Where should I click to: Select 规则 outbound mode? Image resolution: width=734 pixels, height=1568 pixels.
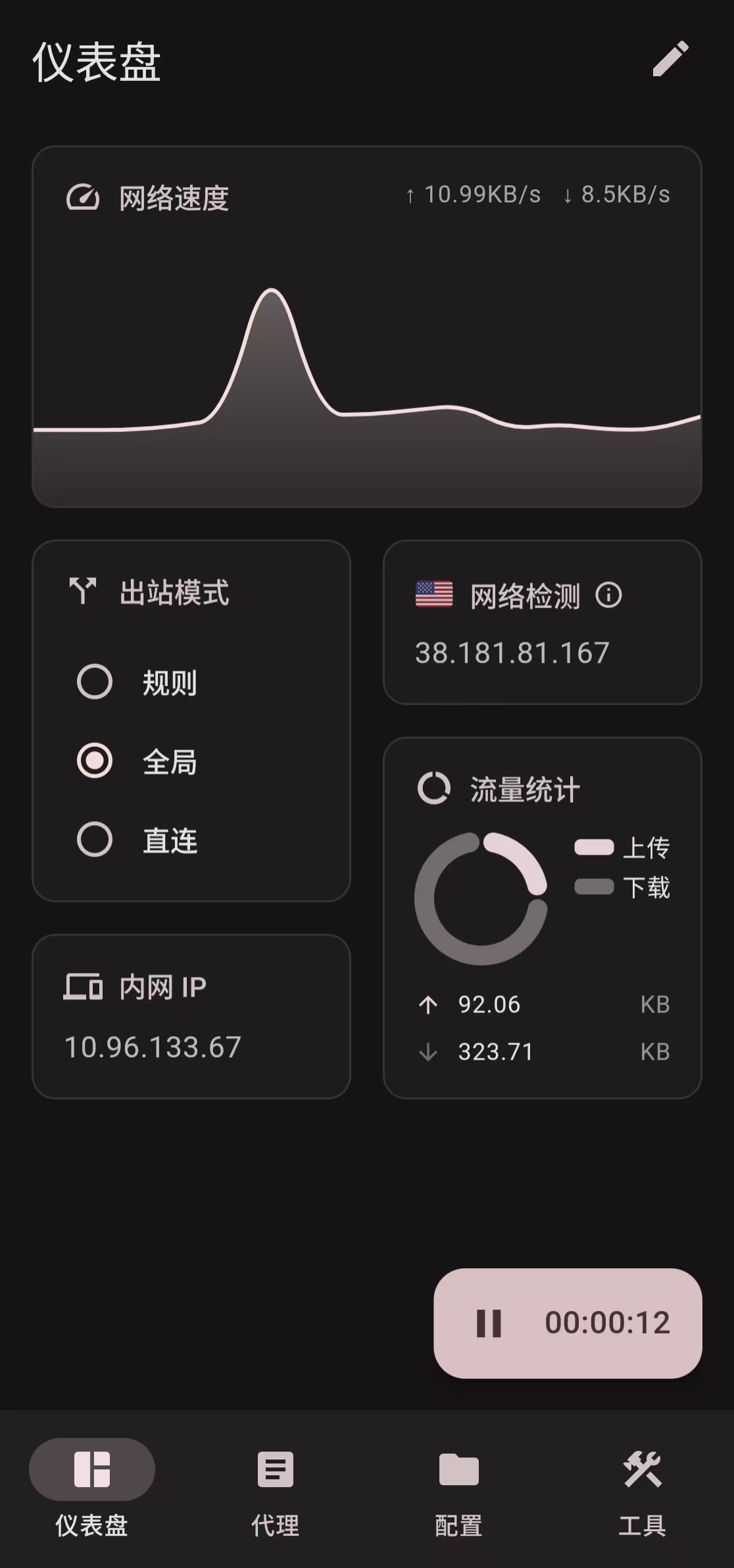tap(95, 682)
